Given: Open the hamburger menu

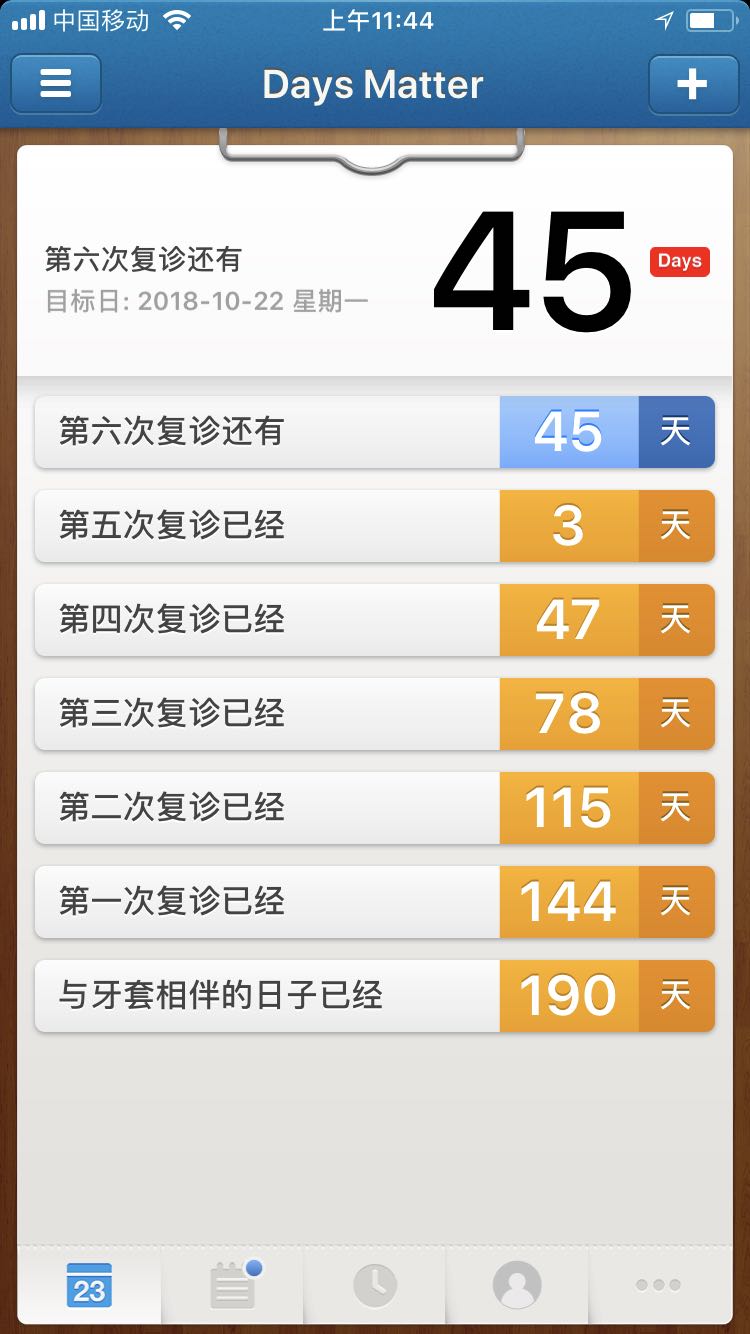Looking at the screenshot, I should click(56, 84).
